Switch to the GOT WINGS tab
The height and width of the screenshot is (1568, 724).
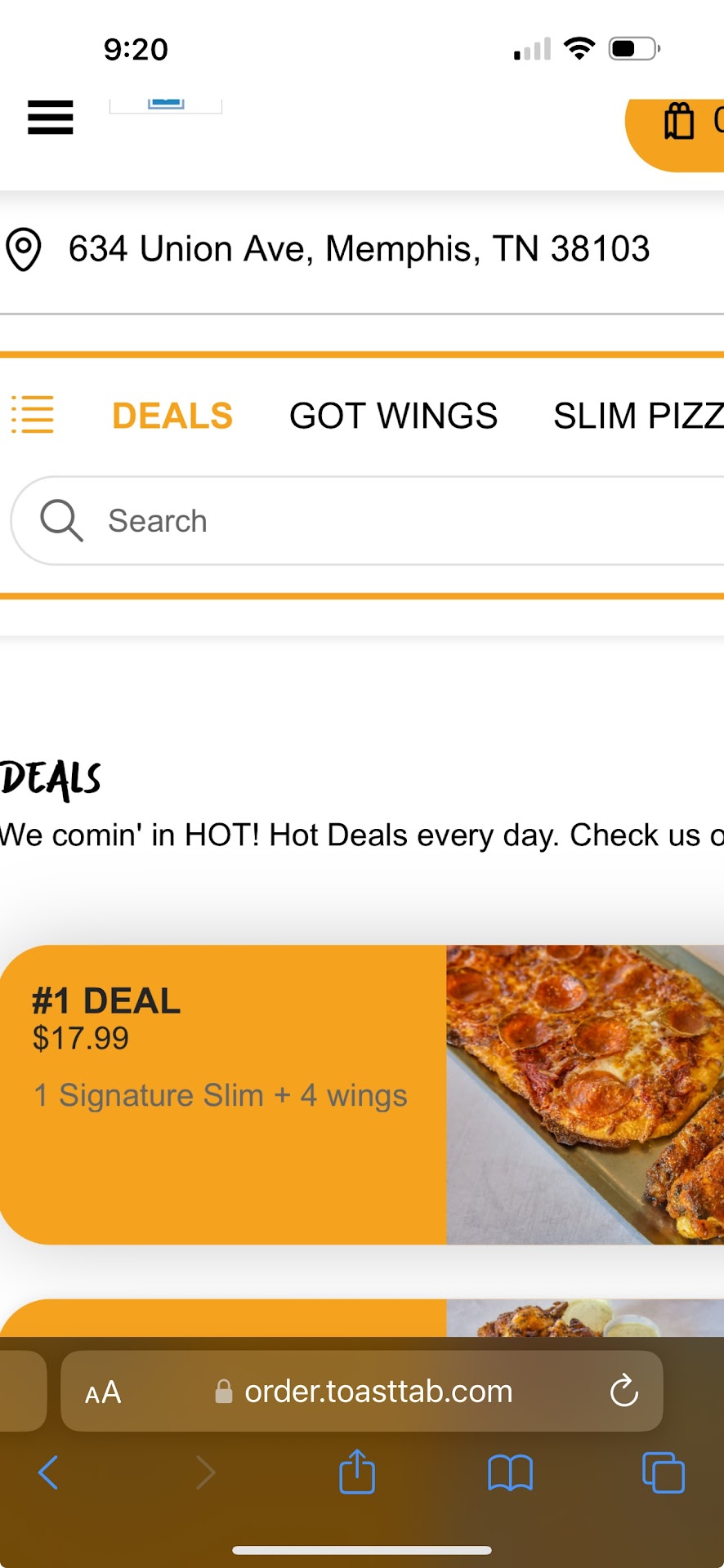click(393, 416)
